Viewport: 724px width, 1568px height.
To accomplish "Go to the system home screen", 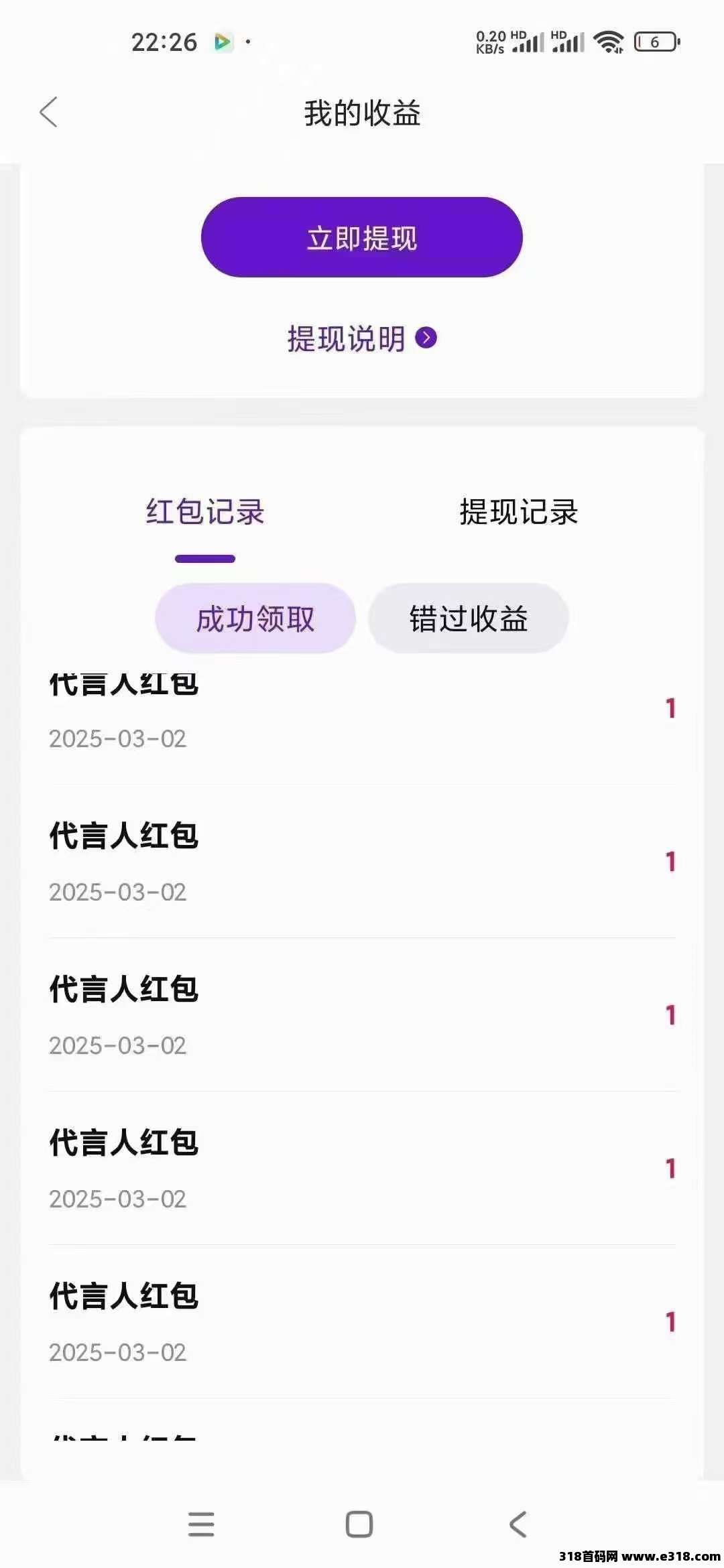I will tap(359, 1524).
